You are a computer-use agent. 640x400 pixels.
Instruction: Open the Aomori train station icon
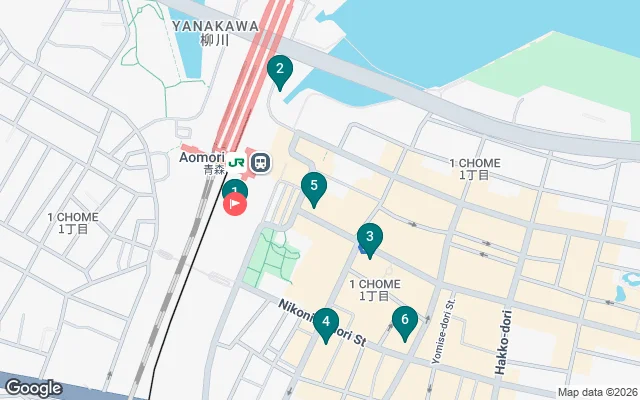[x=261, y=160]
